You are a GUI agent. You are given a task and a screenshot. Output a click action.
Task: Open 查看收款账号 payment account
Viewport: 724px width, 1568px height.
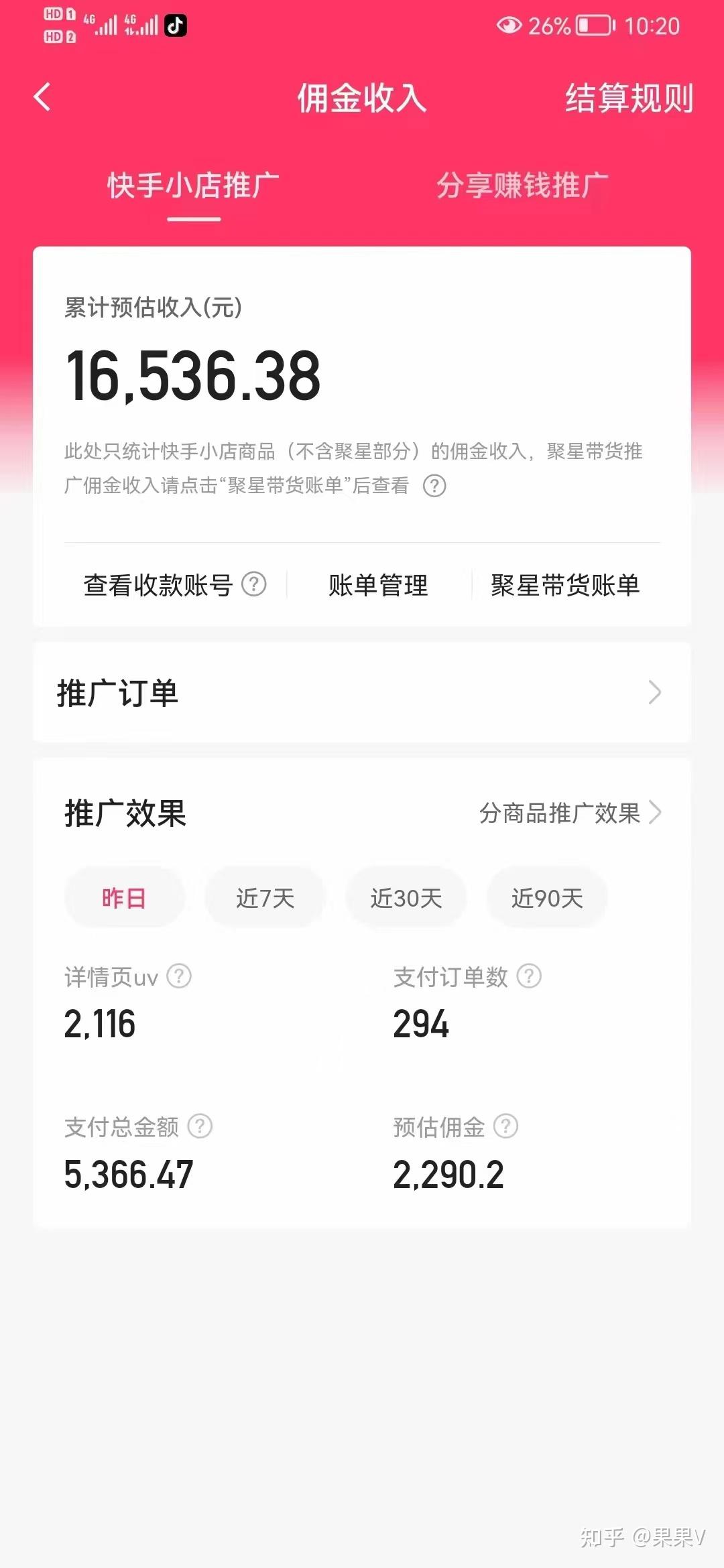pos(158,585)
